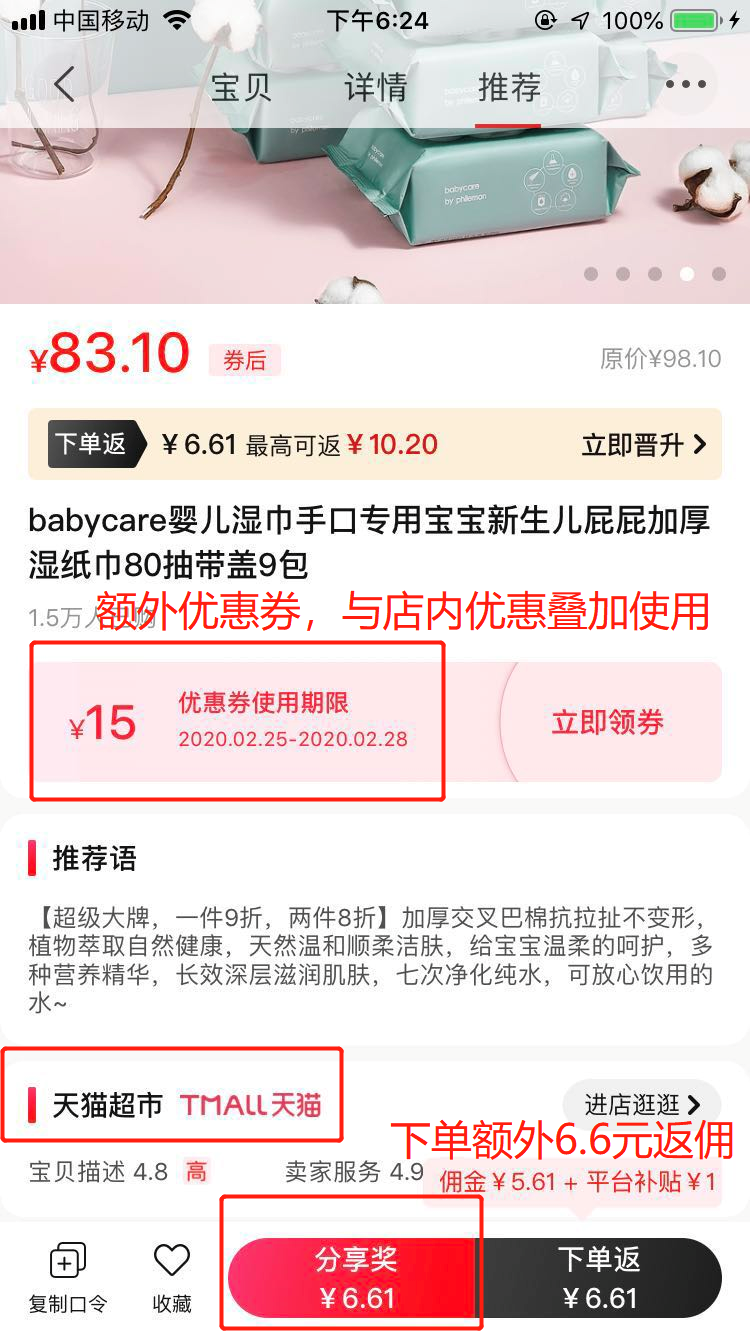
Task: Select the 推荐 tab
Action: [509, 88]
